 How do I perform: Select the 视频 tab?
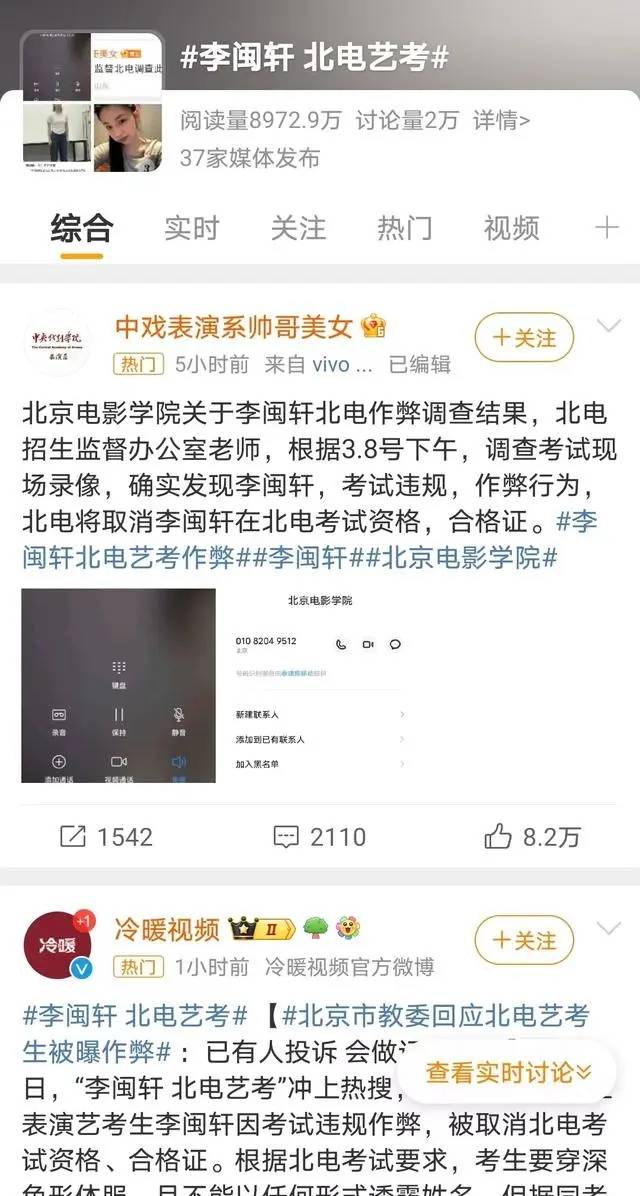tap(511, 228)
